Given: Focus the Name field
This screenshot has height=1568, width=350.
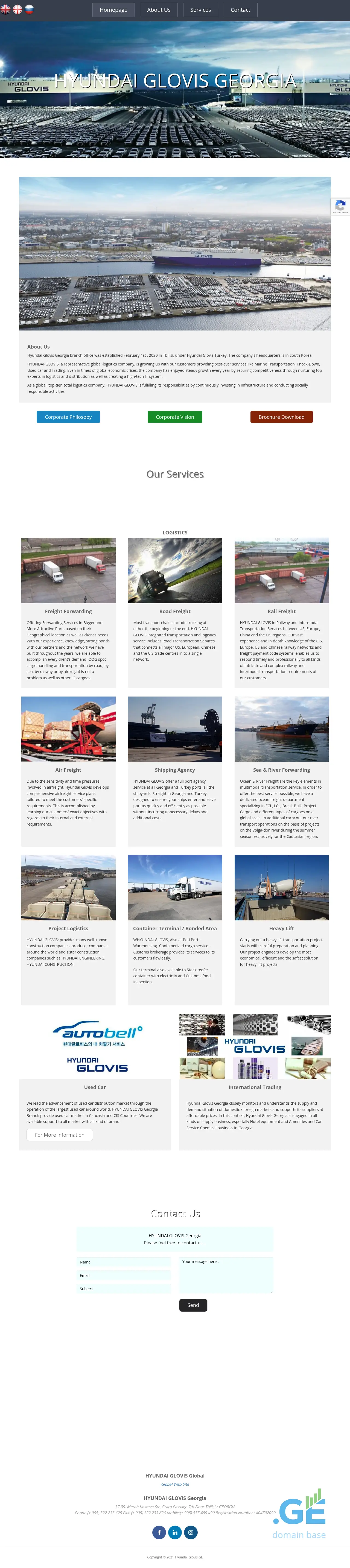Looking at the screenshot, I should point(124,1262).
